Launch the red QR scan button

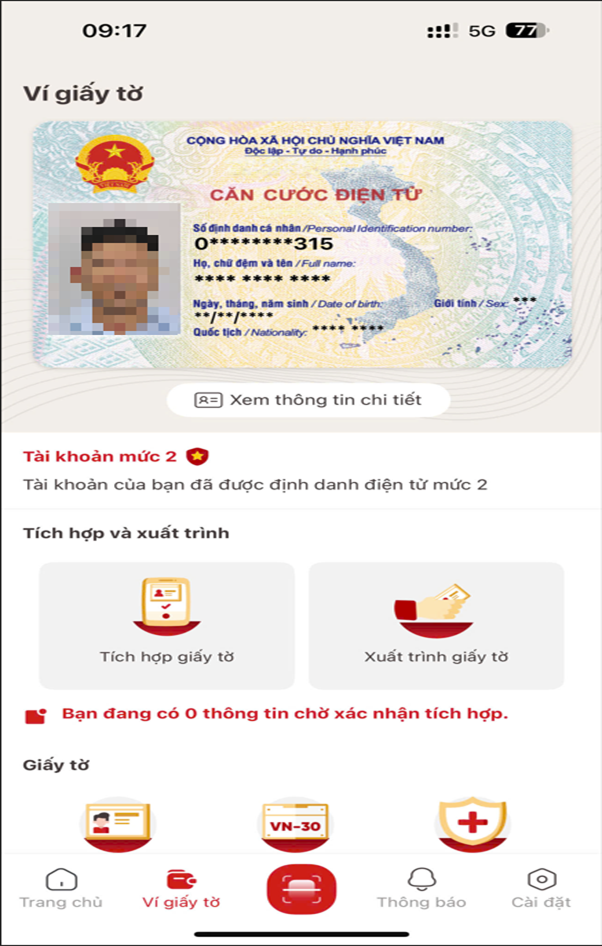pyautogui.click(x=301, y=888)
